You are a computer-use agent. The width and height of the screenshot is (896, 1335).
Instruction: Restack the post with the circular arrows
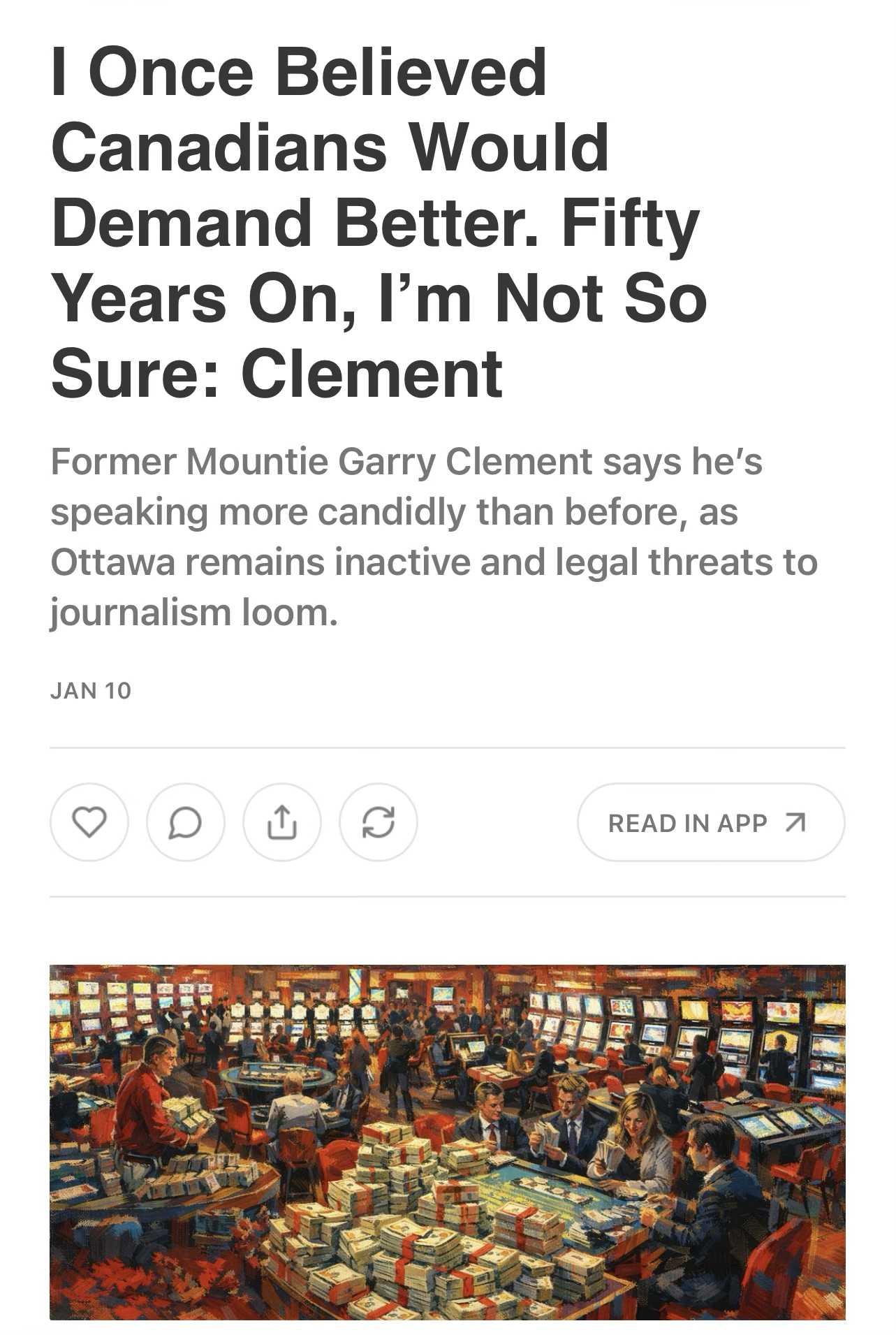(x=379, y=822)
